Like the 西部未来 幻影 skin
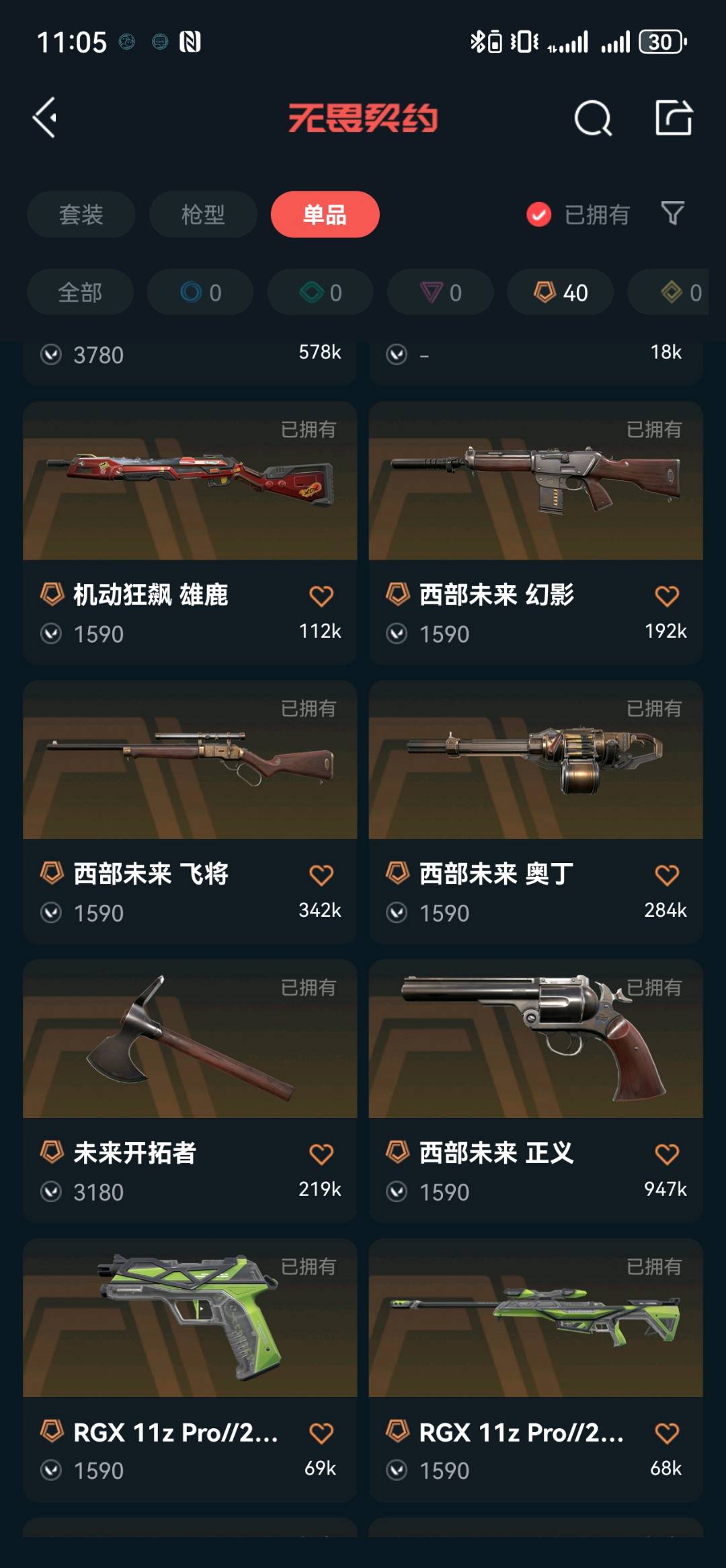The height and width of the screenshot is (1568, 726). 666,596
